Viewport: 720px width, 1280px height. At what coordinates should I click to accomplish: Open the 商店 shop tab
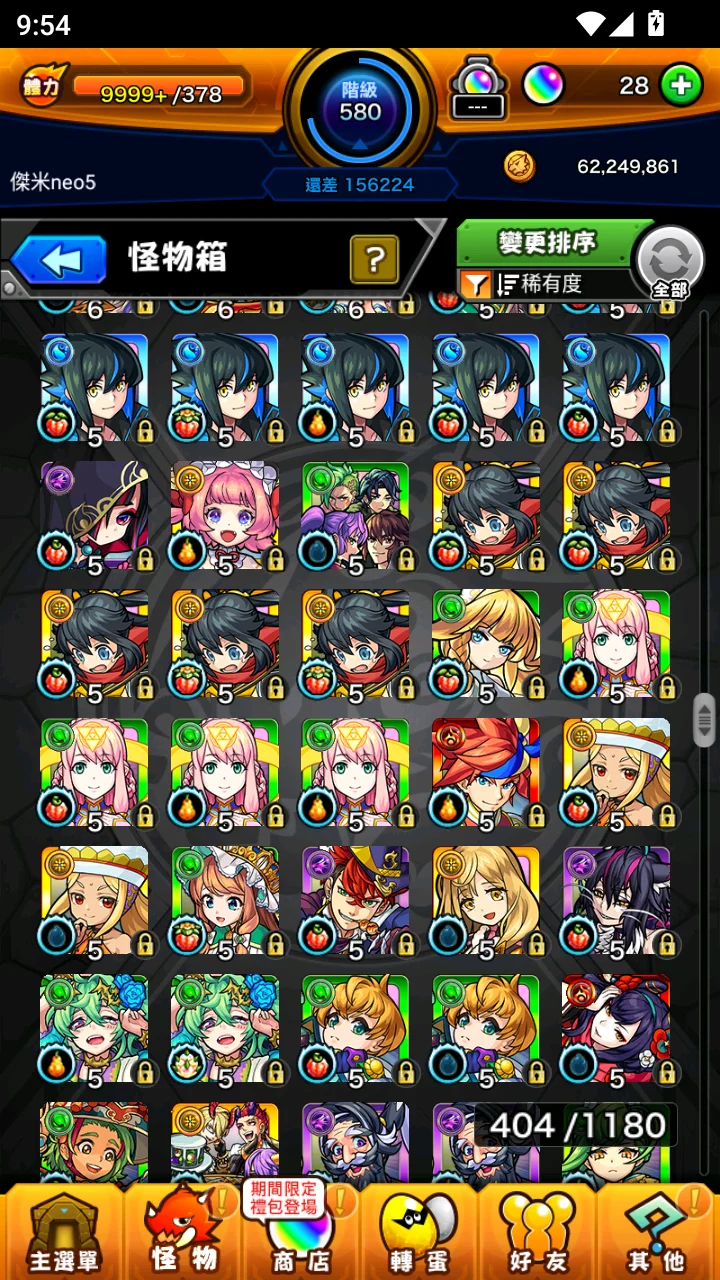coord(300,1232)
